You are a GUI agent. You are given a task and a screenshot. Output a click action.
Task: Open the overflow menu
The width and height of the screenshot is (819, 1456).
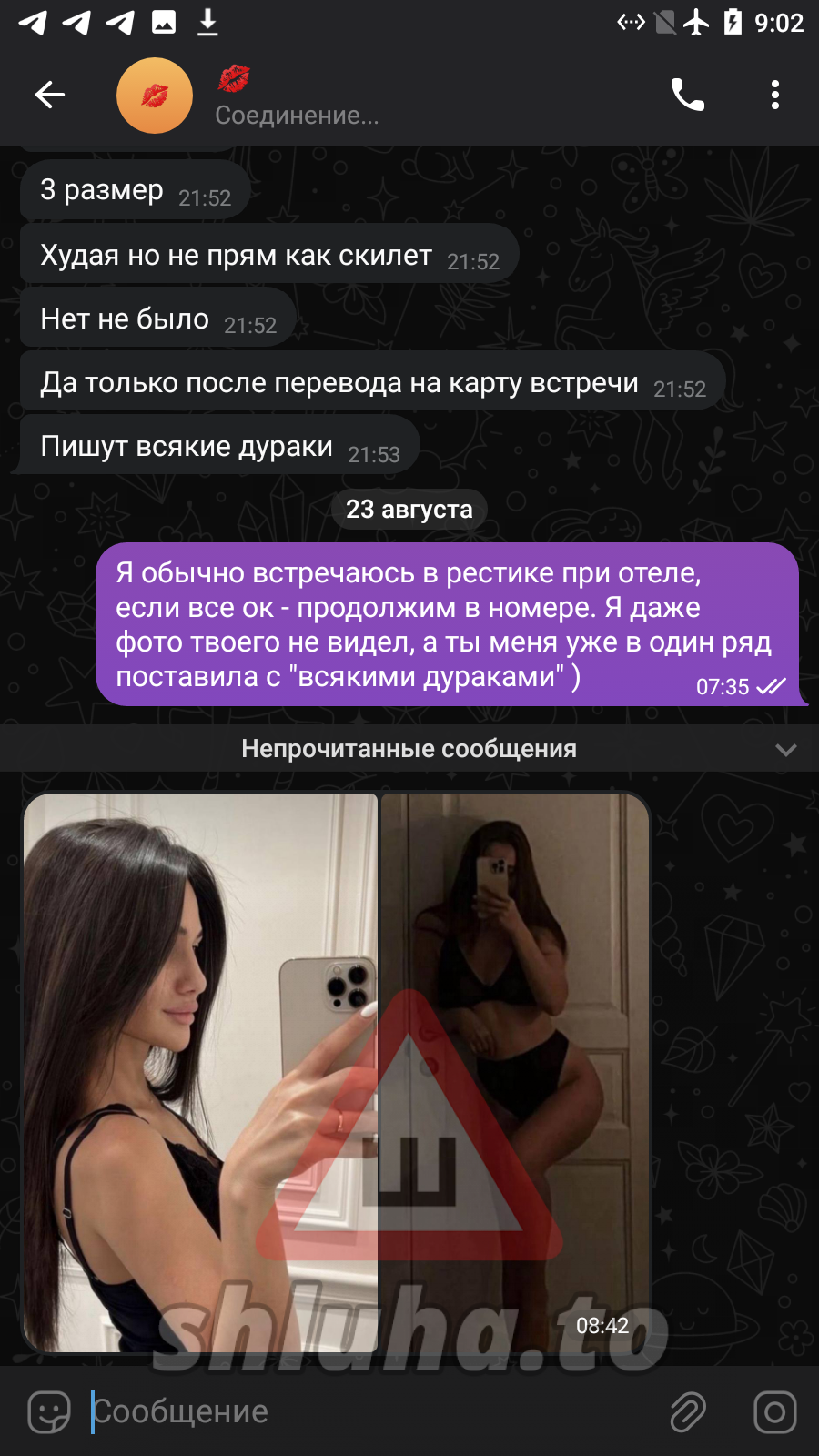coord(774,95)
